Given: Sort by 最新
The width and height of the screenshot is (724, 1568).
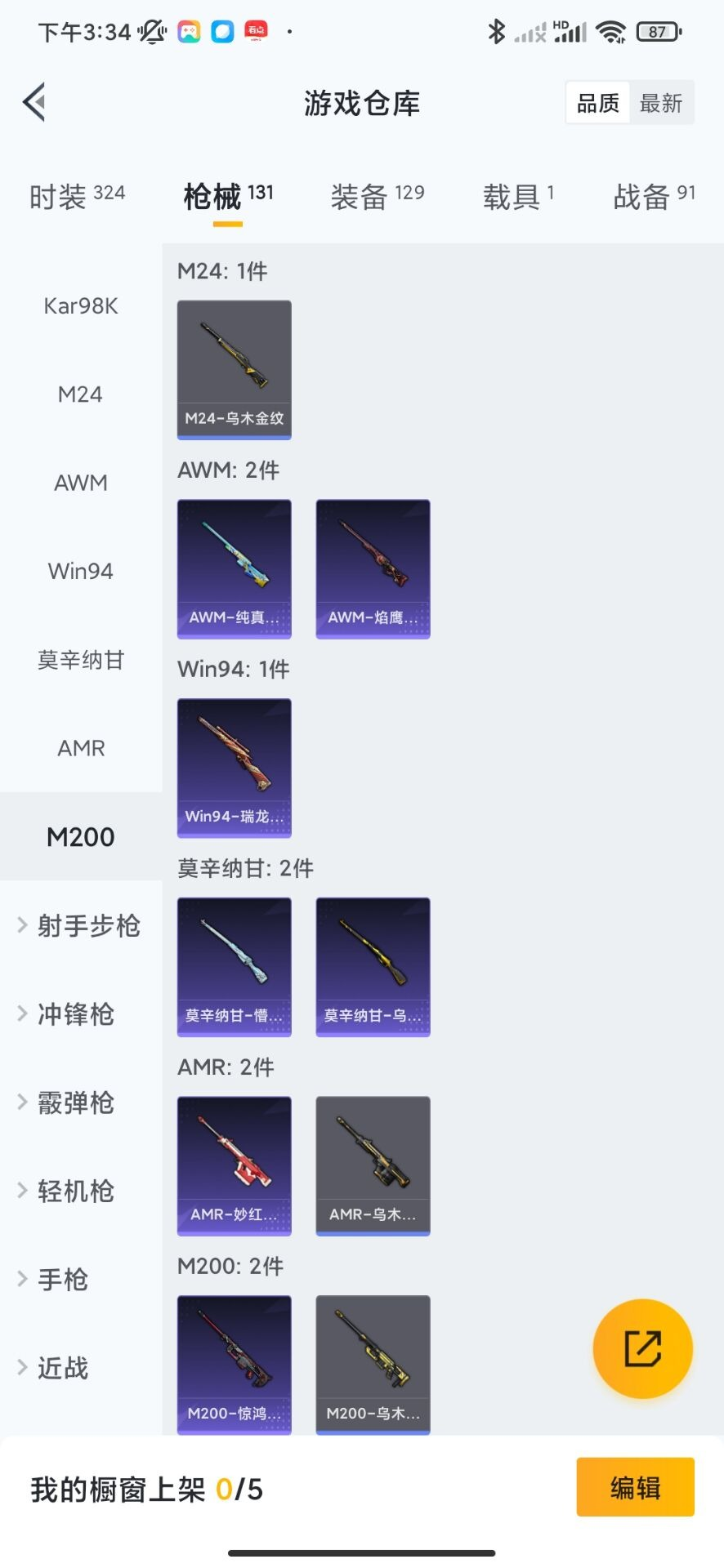Looking at the screenshot, I should pyautogui.click(x=660, y=103).
